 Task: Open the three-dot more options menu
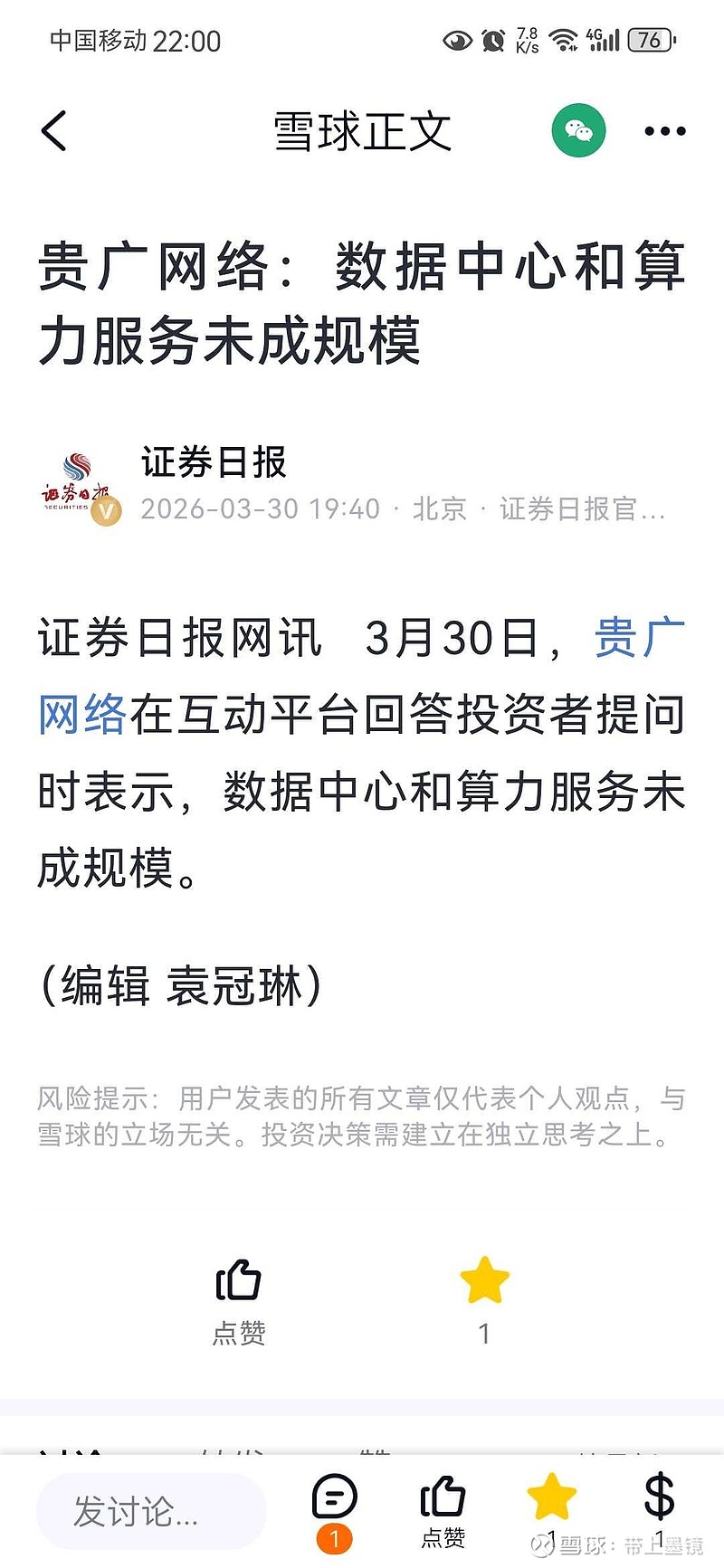[662, 130]
